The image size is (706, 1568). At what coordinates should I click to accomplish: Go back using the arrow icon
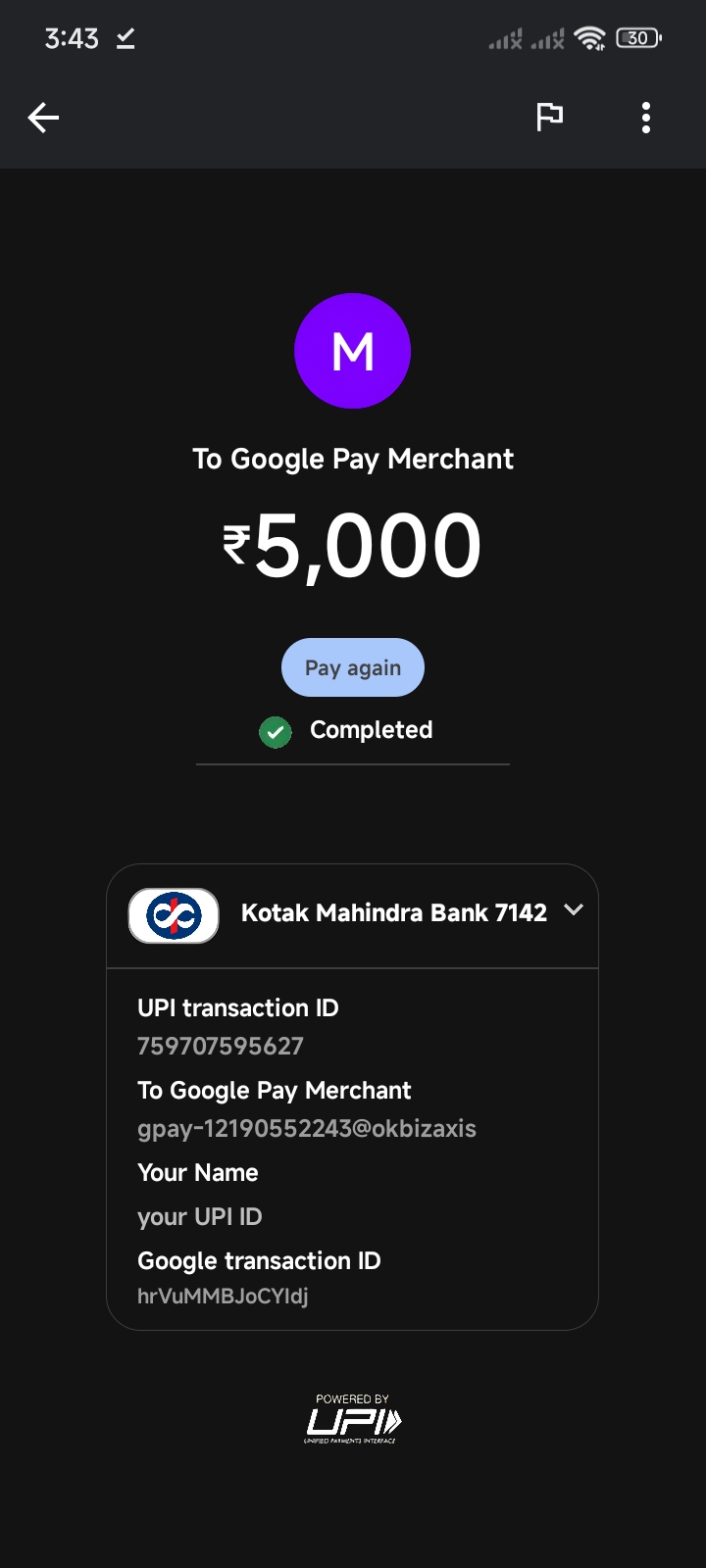point(43,117)
